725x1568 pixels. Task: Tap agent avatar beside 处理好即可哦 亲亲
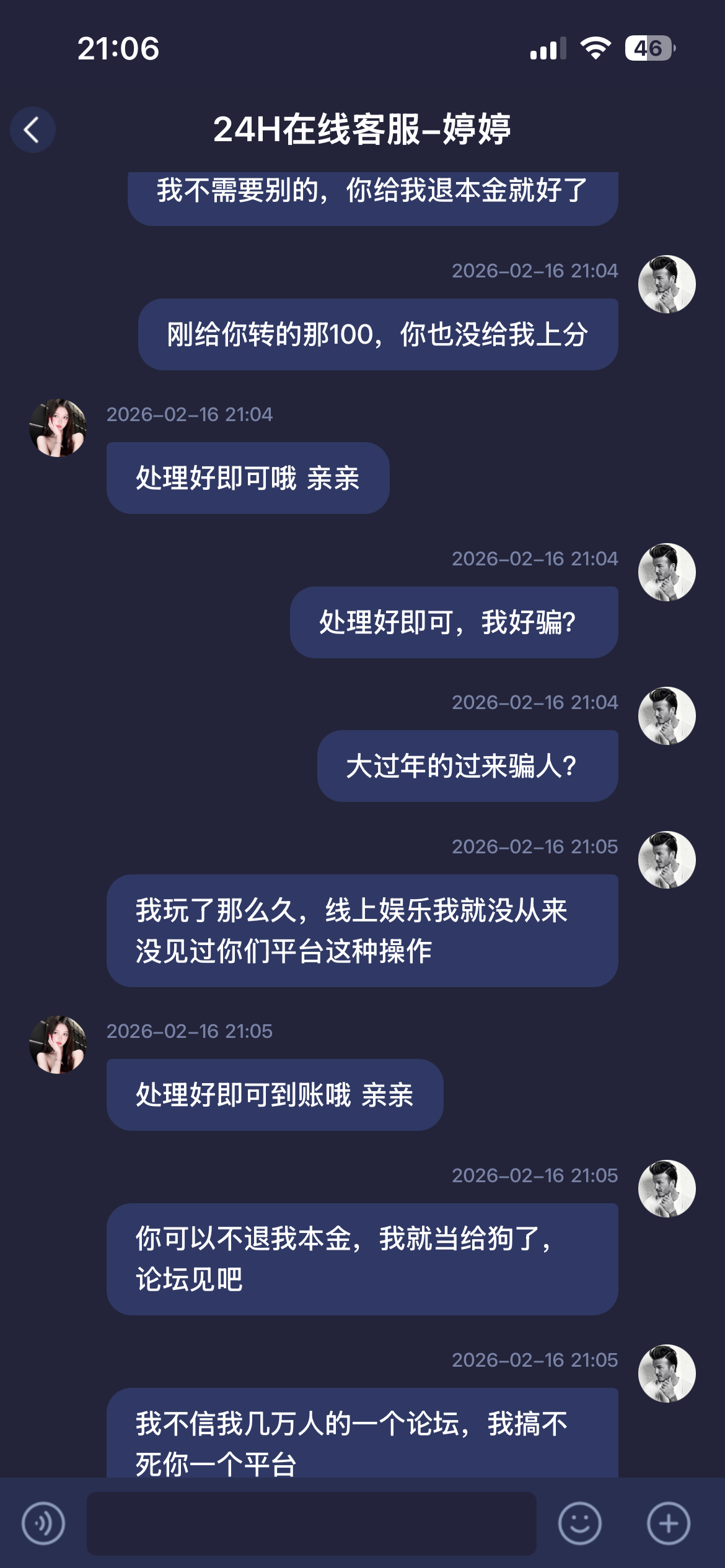[58, 428]
